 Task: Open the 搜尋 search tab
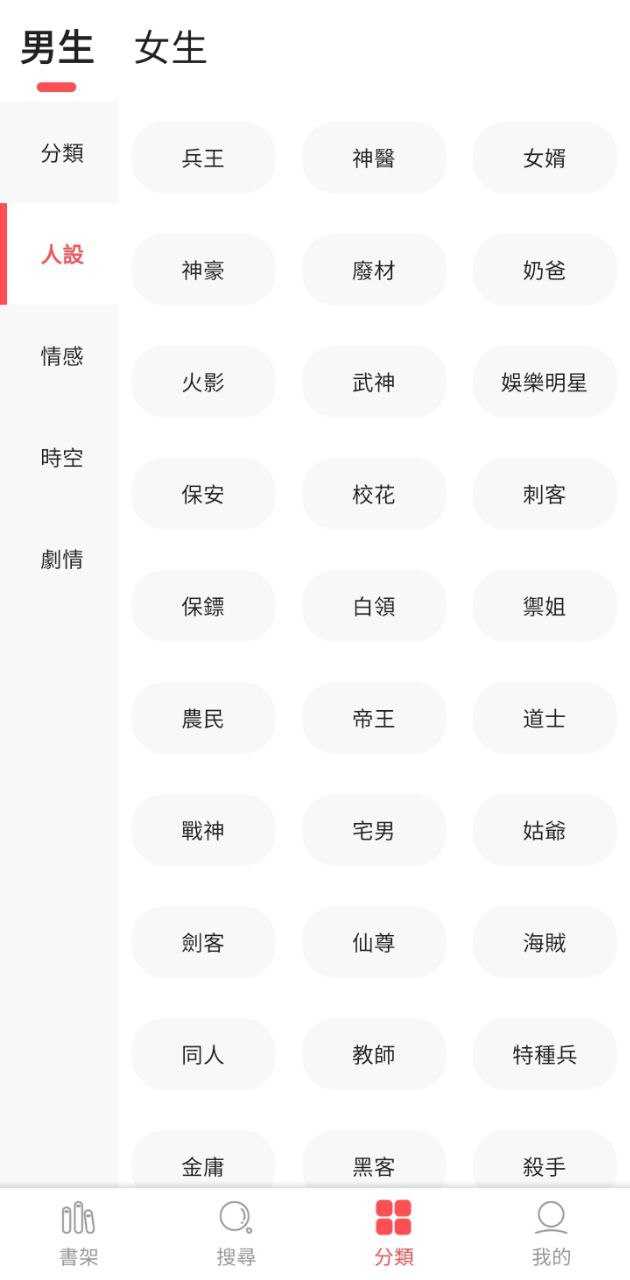point(236,1234)
